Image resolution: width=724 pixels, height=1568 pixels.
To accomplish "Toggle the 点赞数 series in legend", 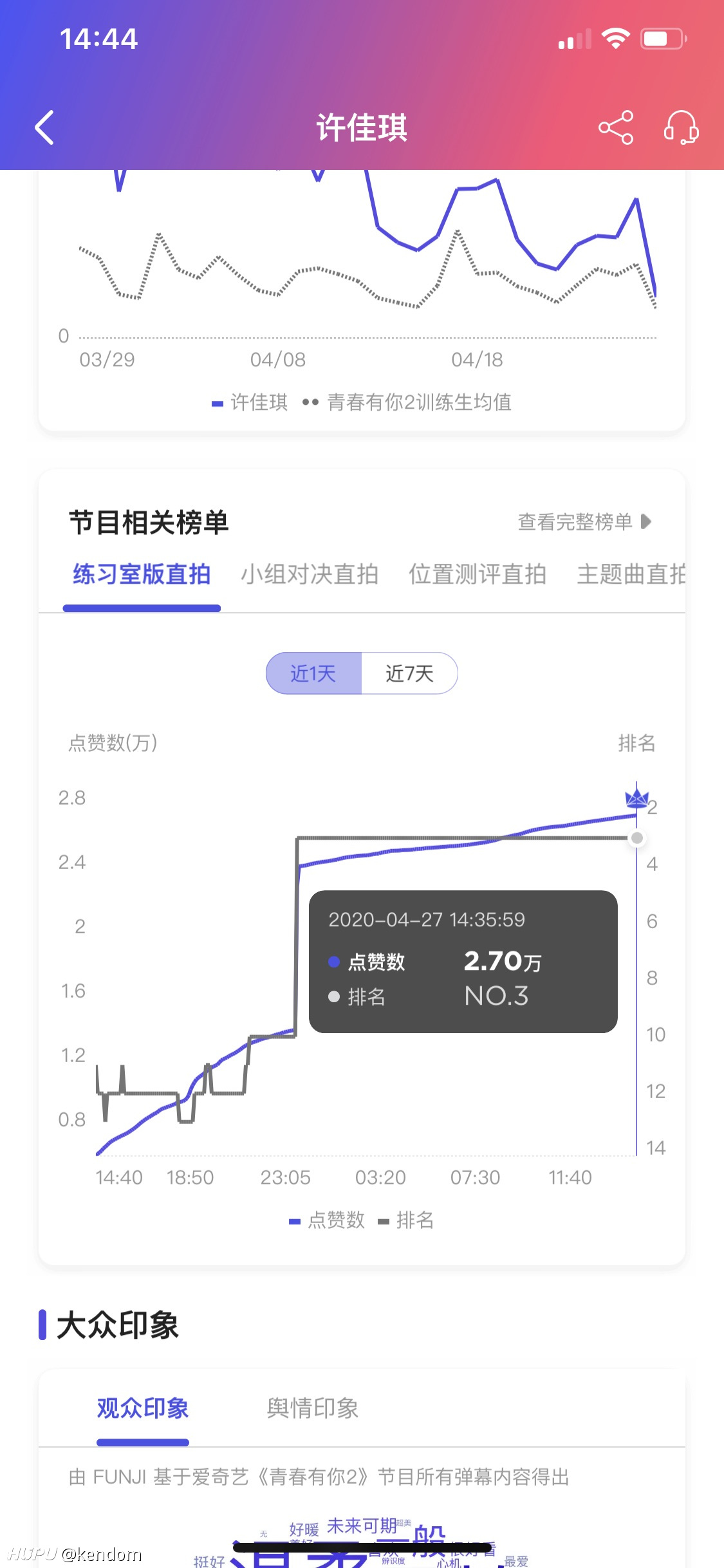I will coord(327,1220).
